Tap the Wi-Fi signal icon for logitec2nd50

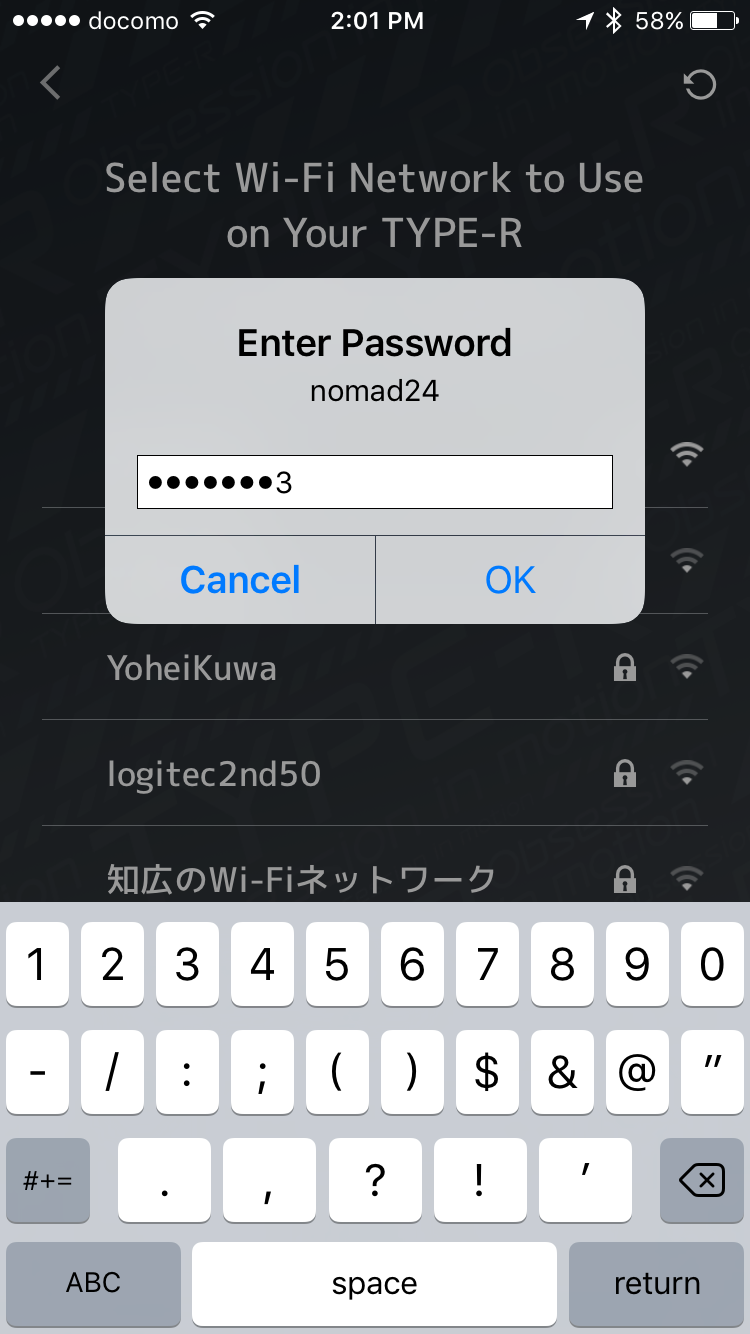686,773
